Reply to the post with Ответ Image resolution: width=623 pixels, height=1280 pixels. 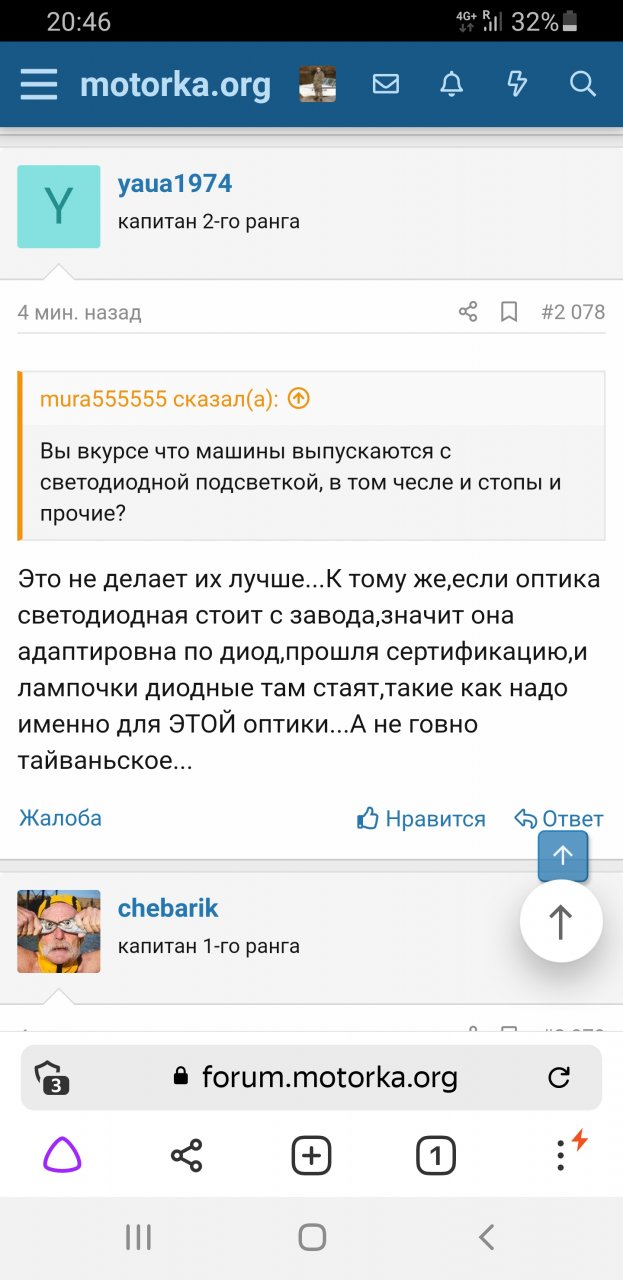559,819
